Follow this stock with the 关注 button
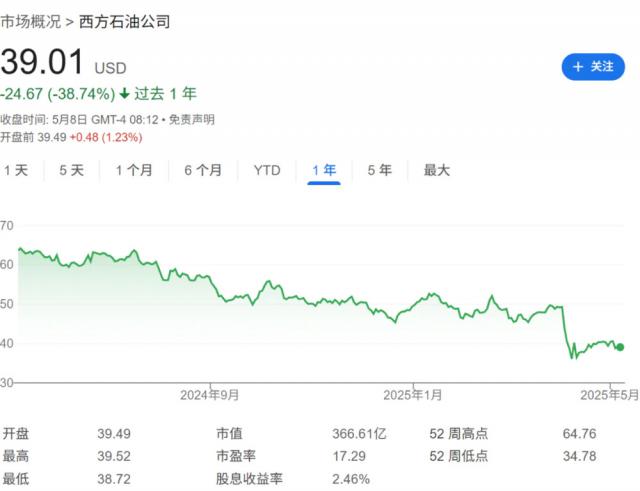 coord(592,66)
